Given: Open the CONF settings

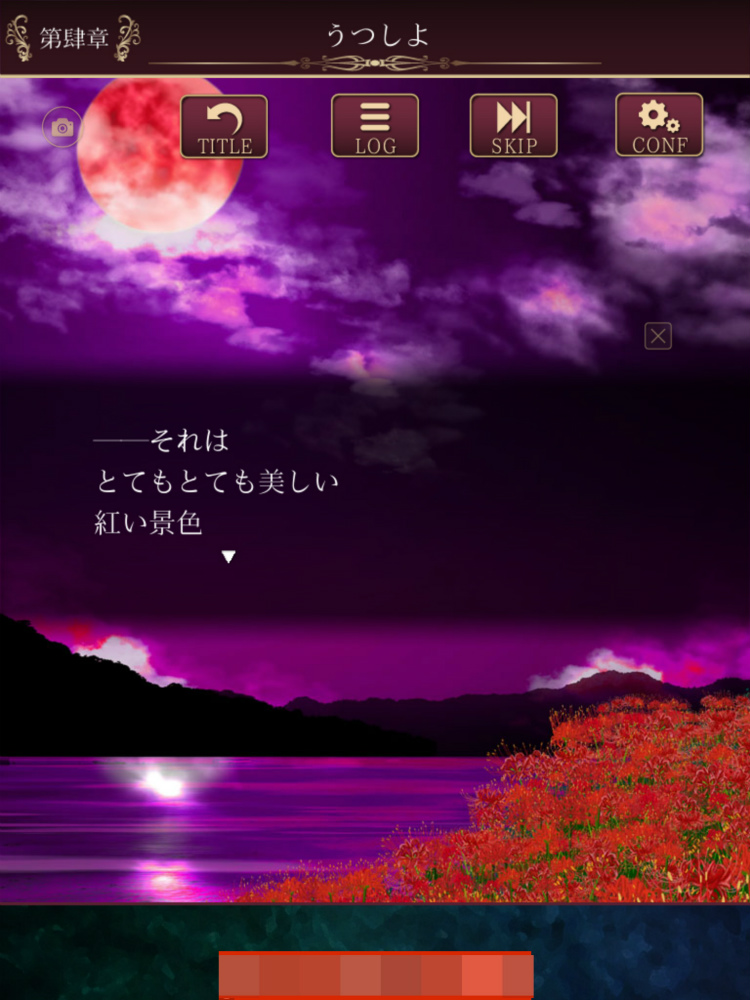Looking at the screenshot, I should 659,125.
